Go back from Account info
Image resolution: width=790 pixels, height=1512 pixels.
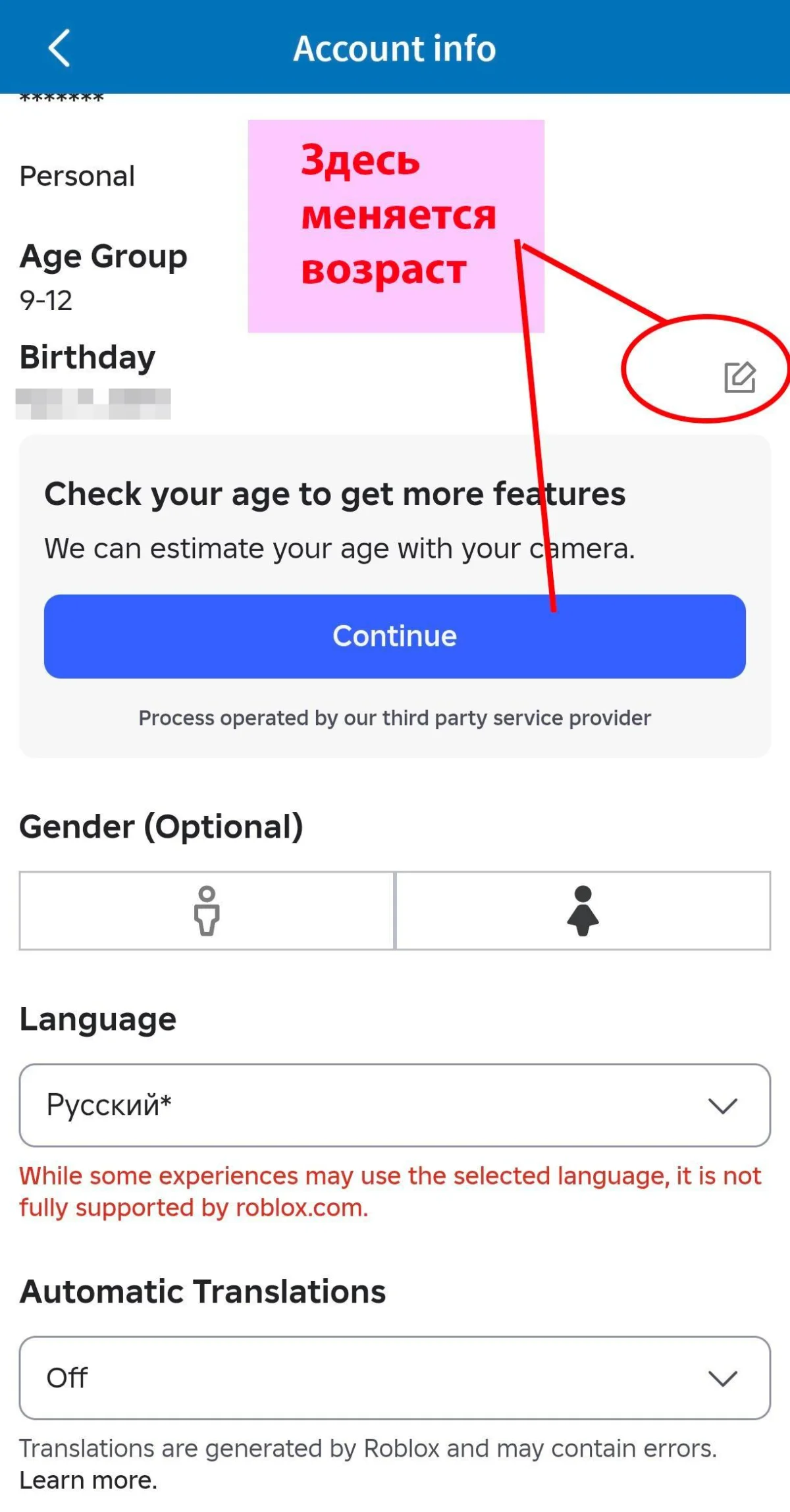click(x=59, y=48)
